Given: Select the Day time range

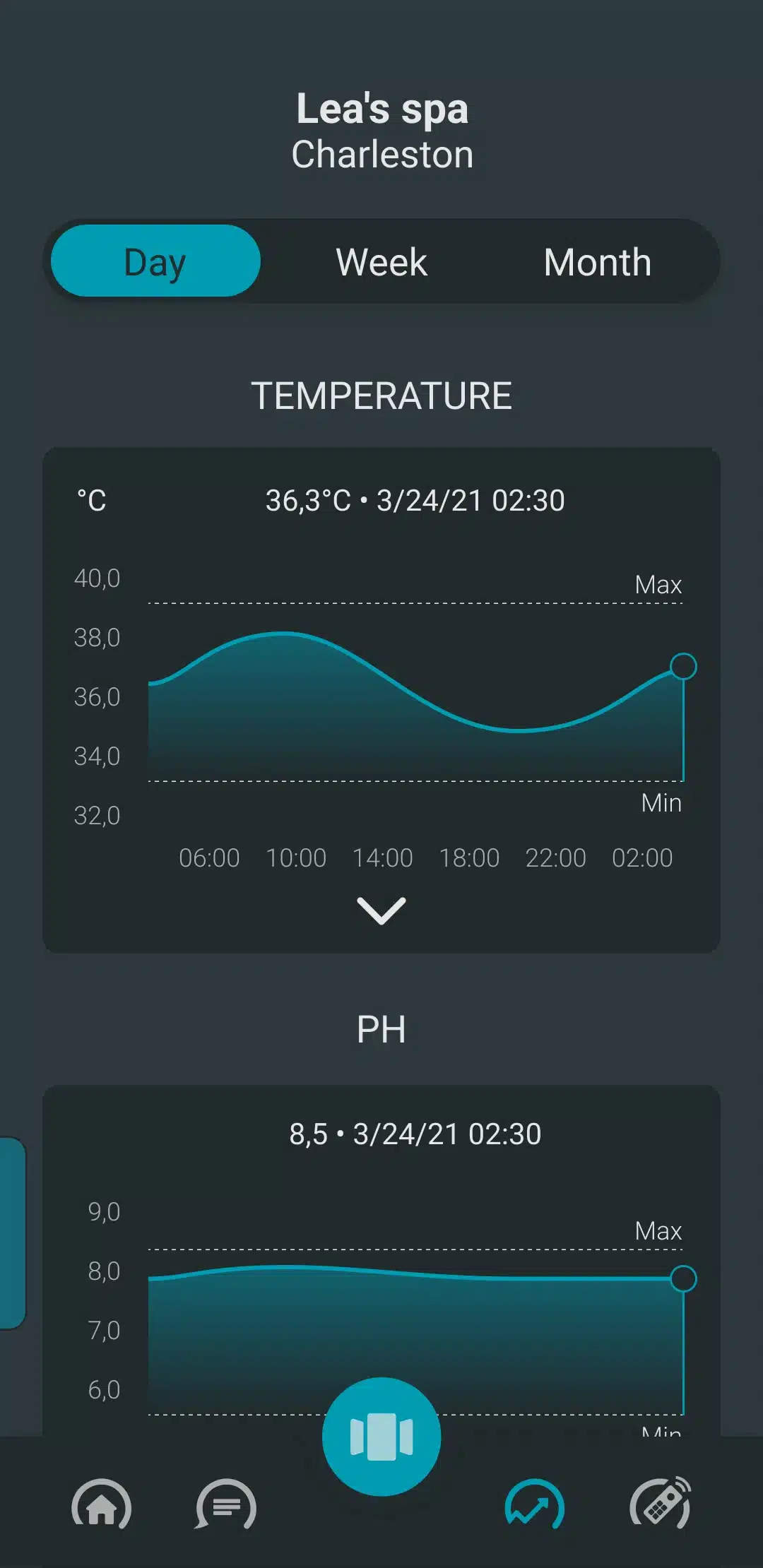Looking at the screenshot, I should coord(155,261).
